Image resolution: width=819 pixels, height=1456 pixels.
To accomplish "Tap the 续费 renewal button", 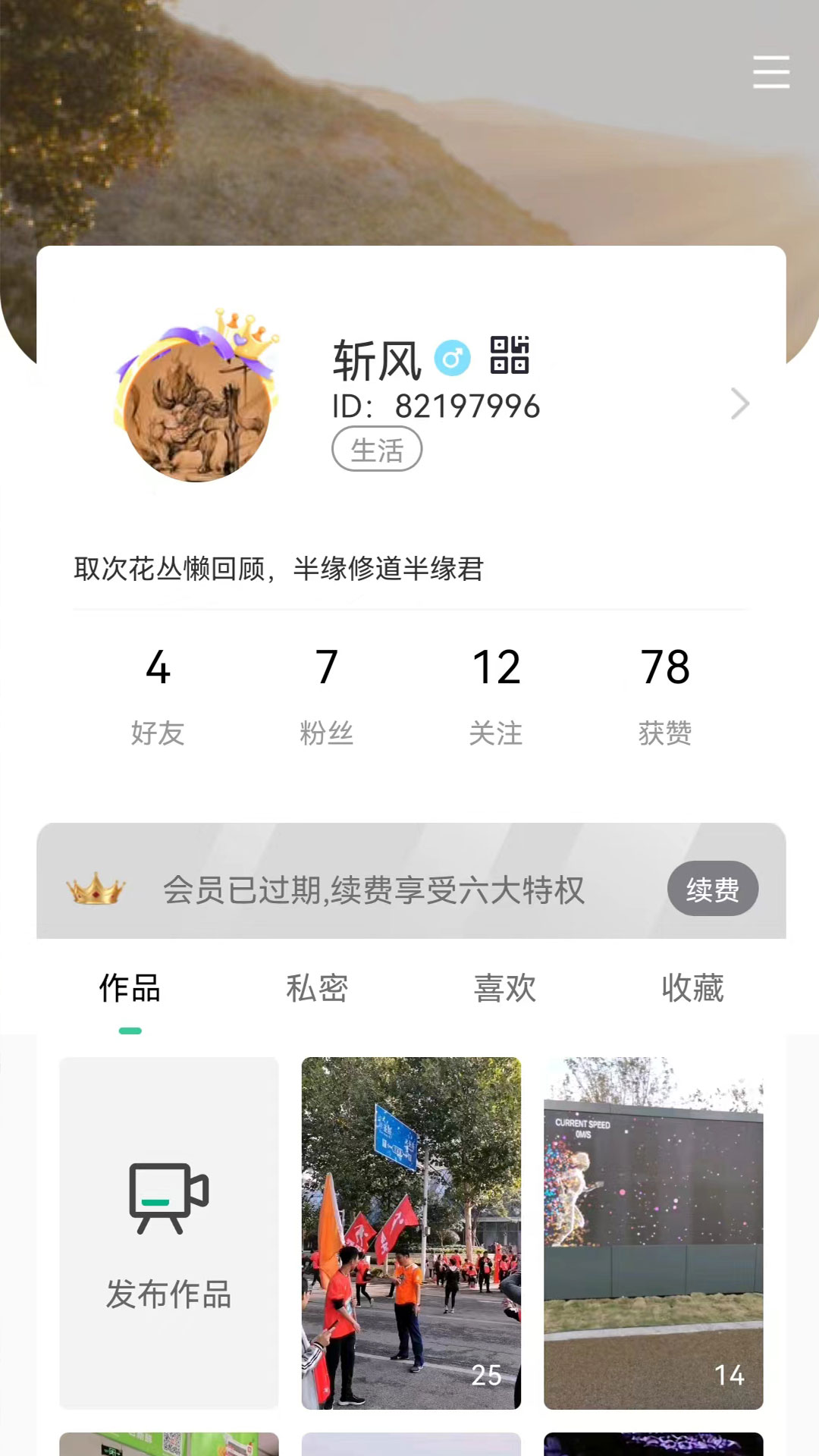I will click(713, 888).
